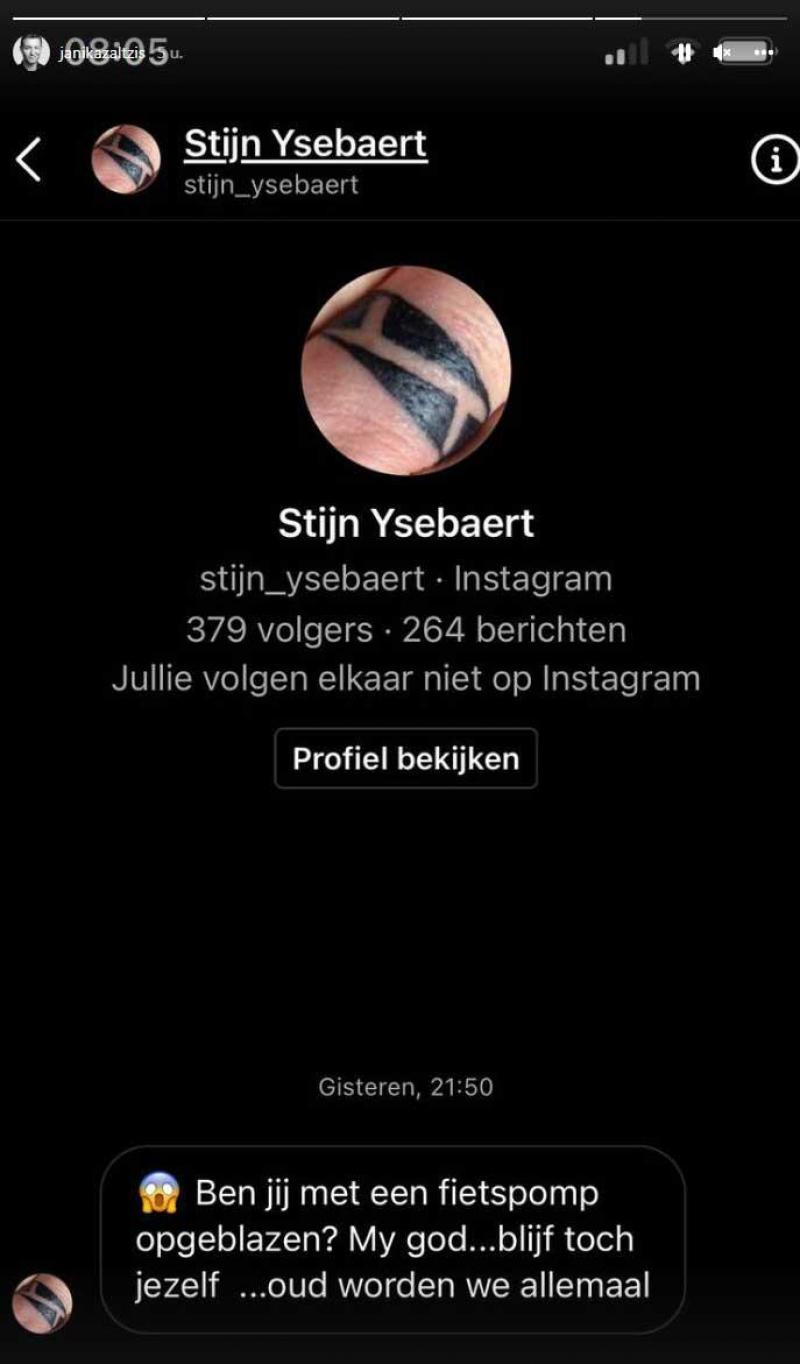Tap the Profiel bekijken button
The image size is (800, 1364).
coord(405,758)
